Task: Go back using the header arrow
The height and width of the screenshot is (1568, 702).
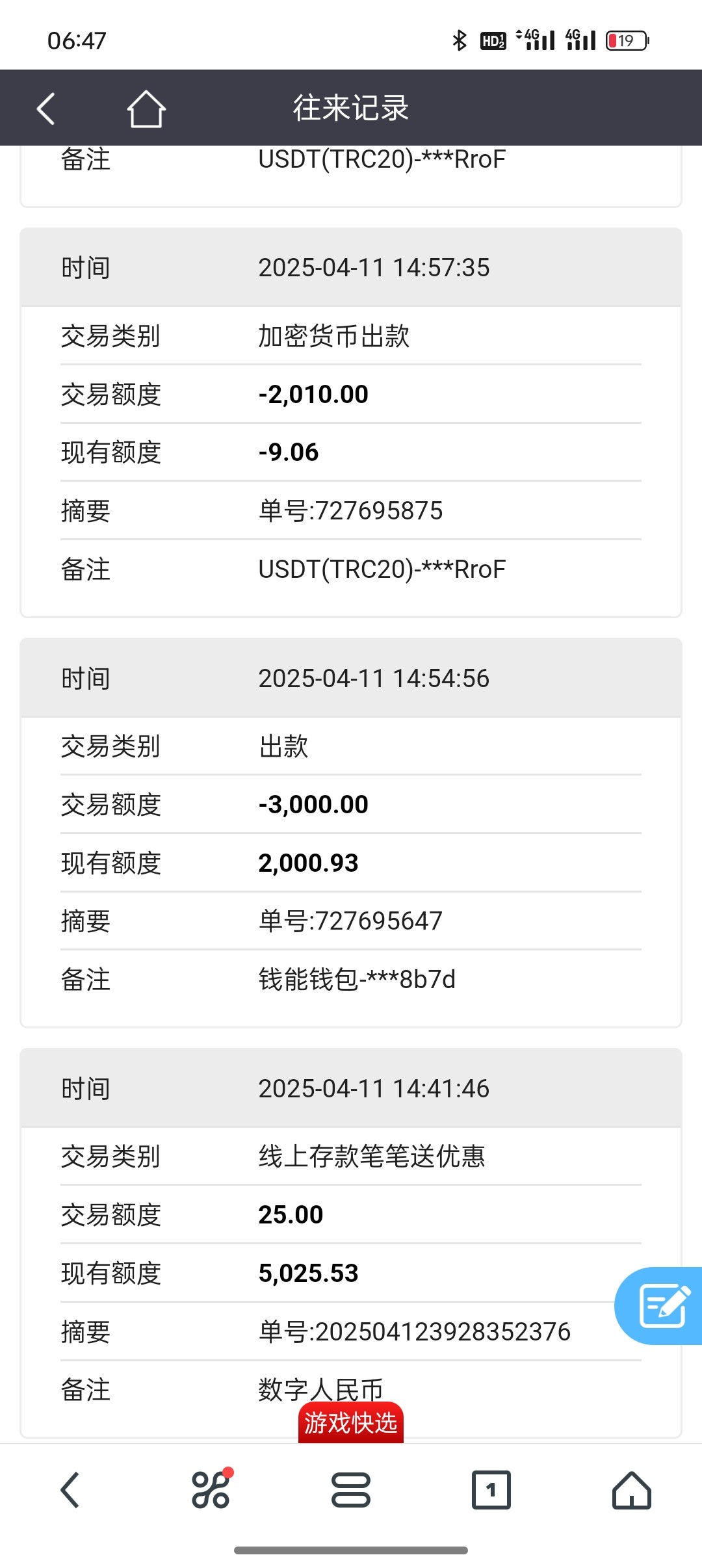Action: 45,108
